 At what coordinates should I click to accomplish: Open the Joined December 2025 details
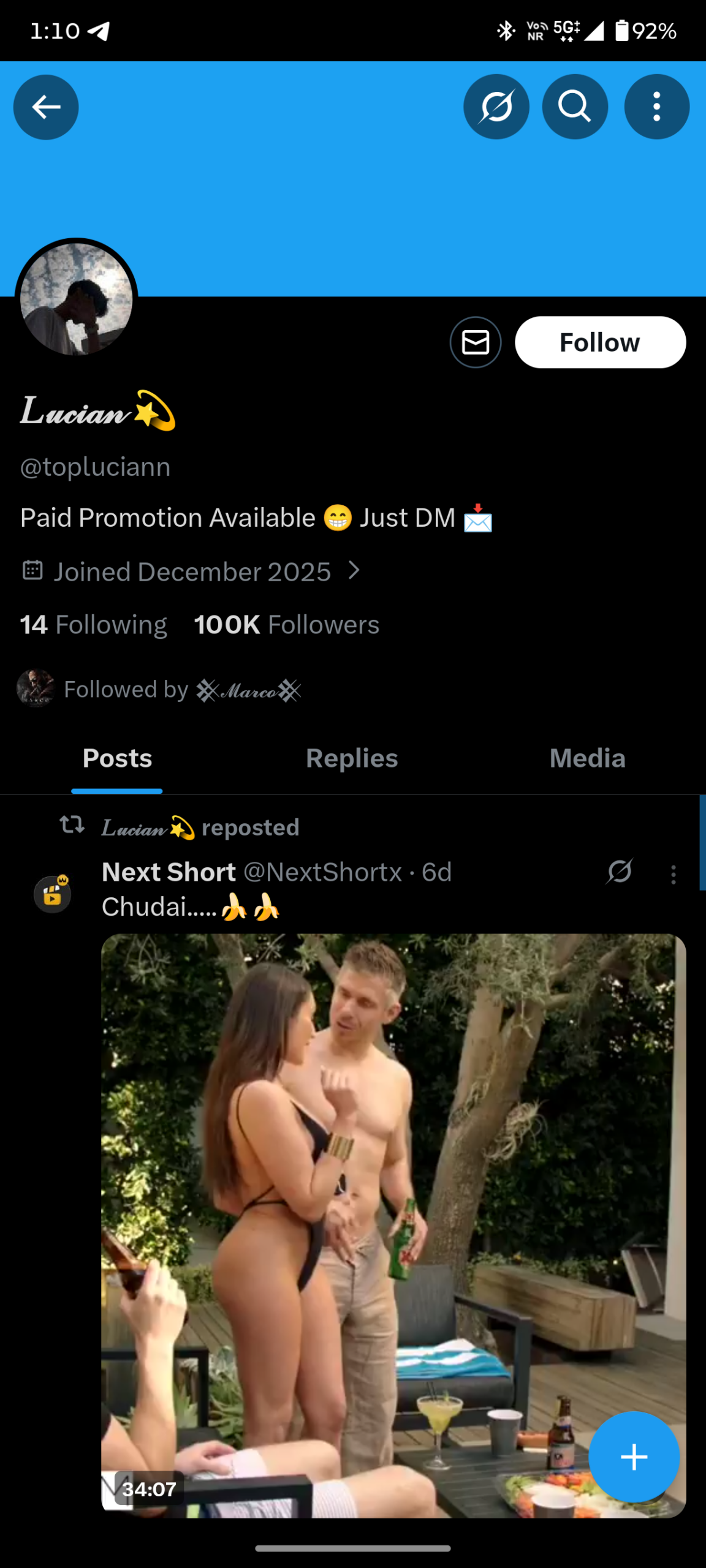(x=192, y=572)
